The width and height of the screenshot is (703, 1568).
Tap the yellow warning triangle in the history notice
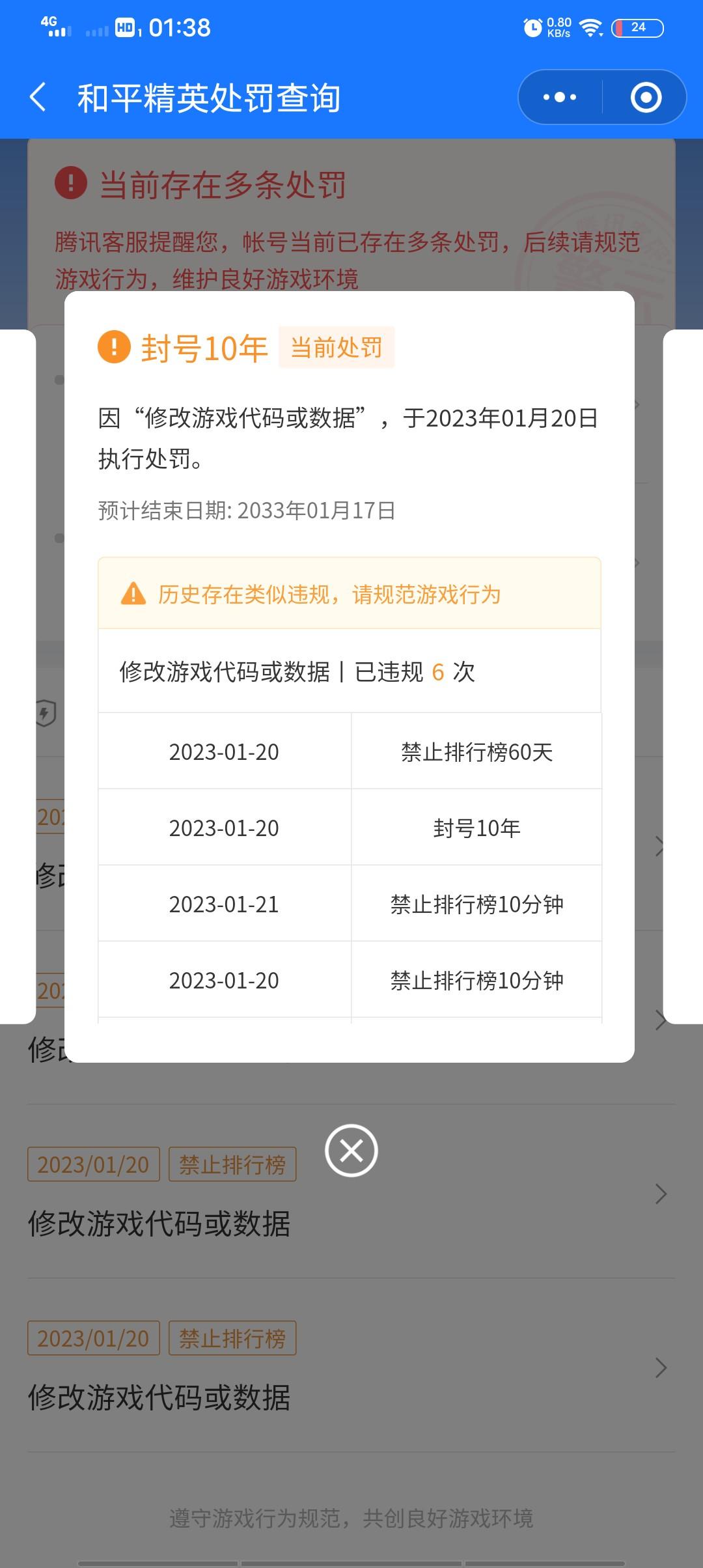click(132, 594)
